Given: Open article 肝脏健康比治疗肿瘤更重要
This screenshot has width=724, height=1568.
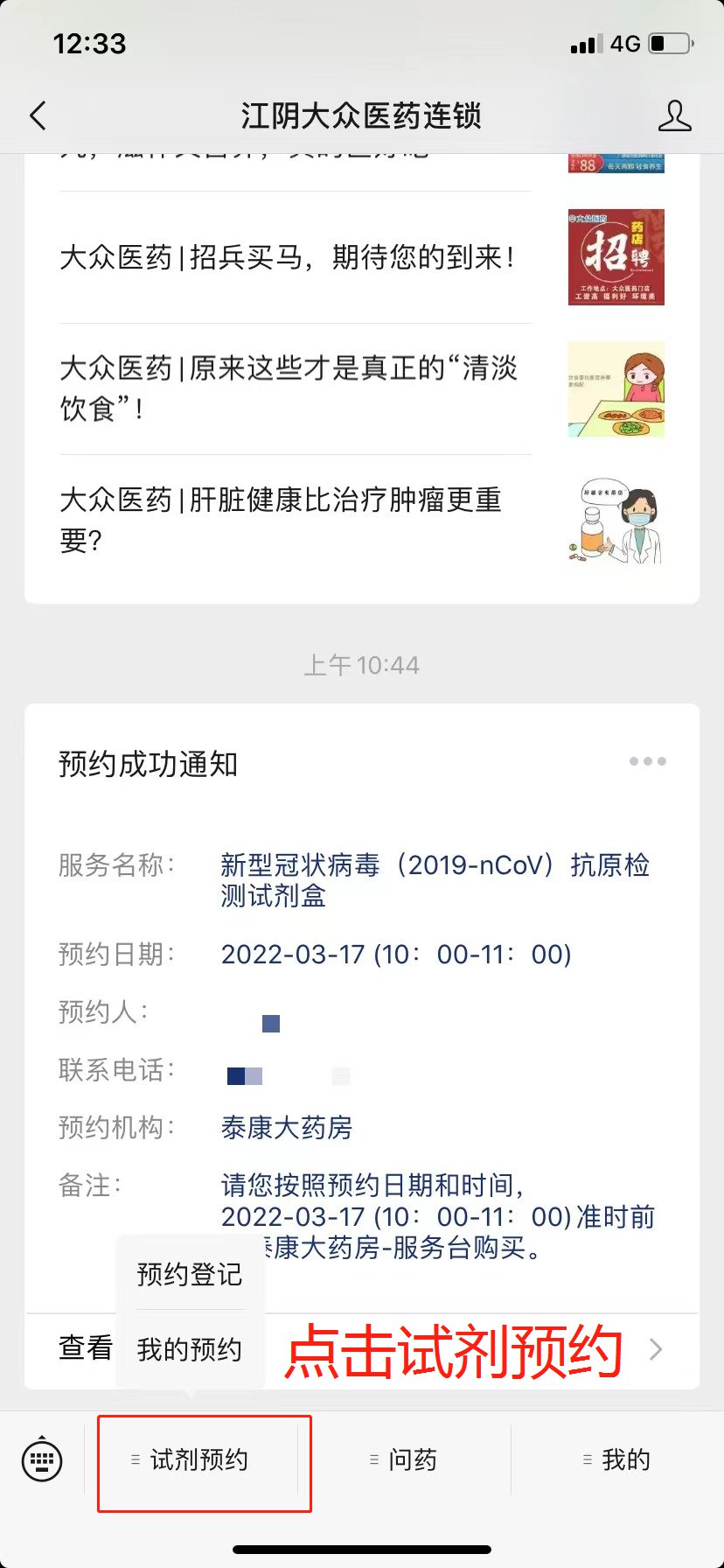Looking at the screenshot, I should point(289,520).
